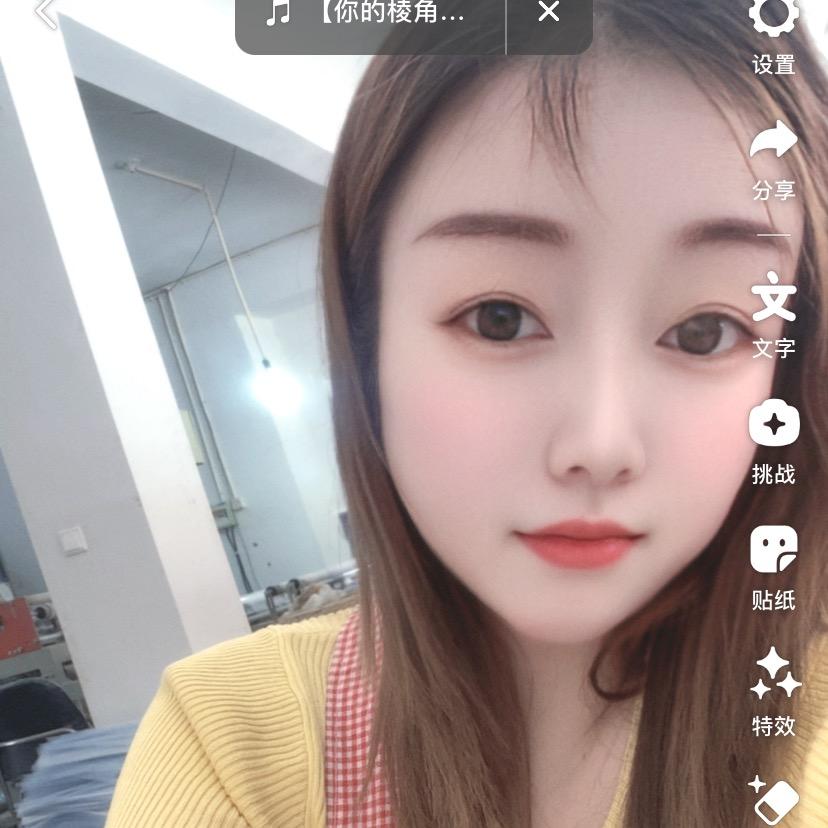Go back using the top-left arrow
Screen dimensions: 828x828
(44, 14)
